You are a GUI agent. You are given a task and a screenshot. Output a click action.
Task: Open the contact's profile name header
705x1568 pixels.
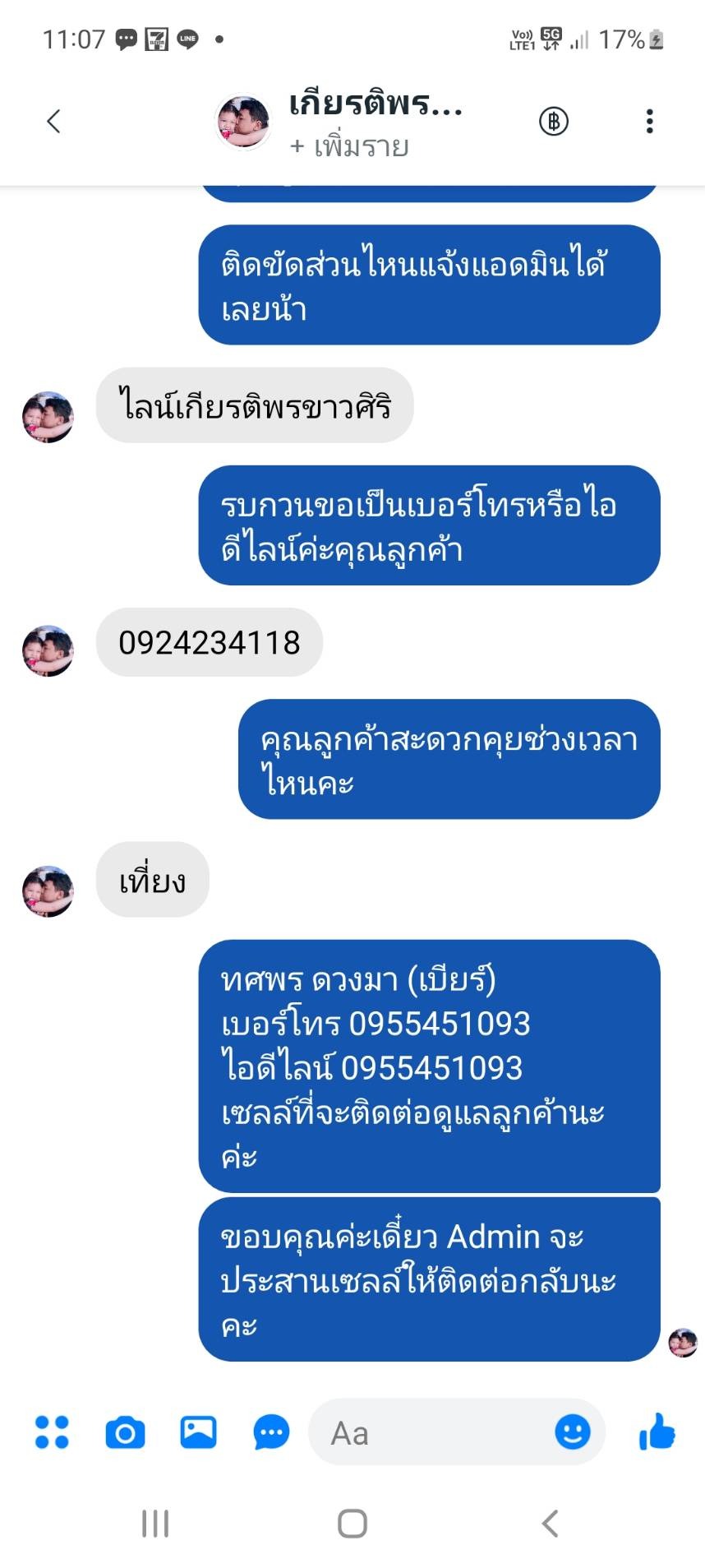[x=376, y=104]
